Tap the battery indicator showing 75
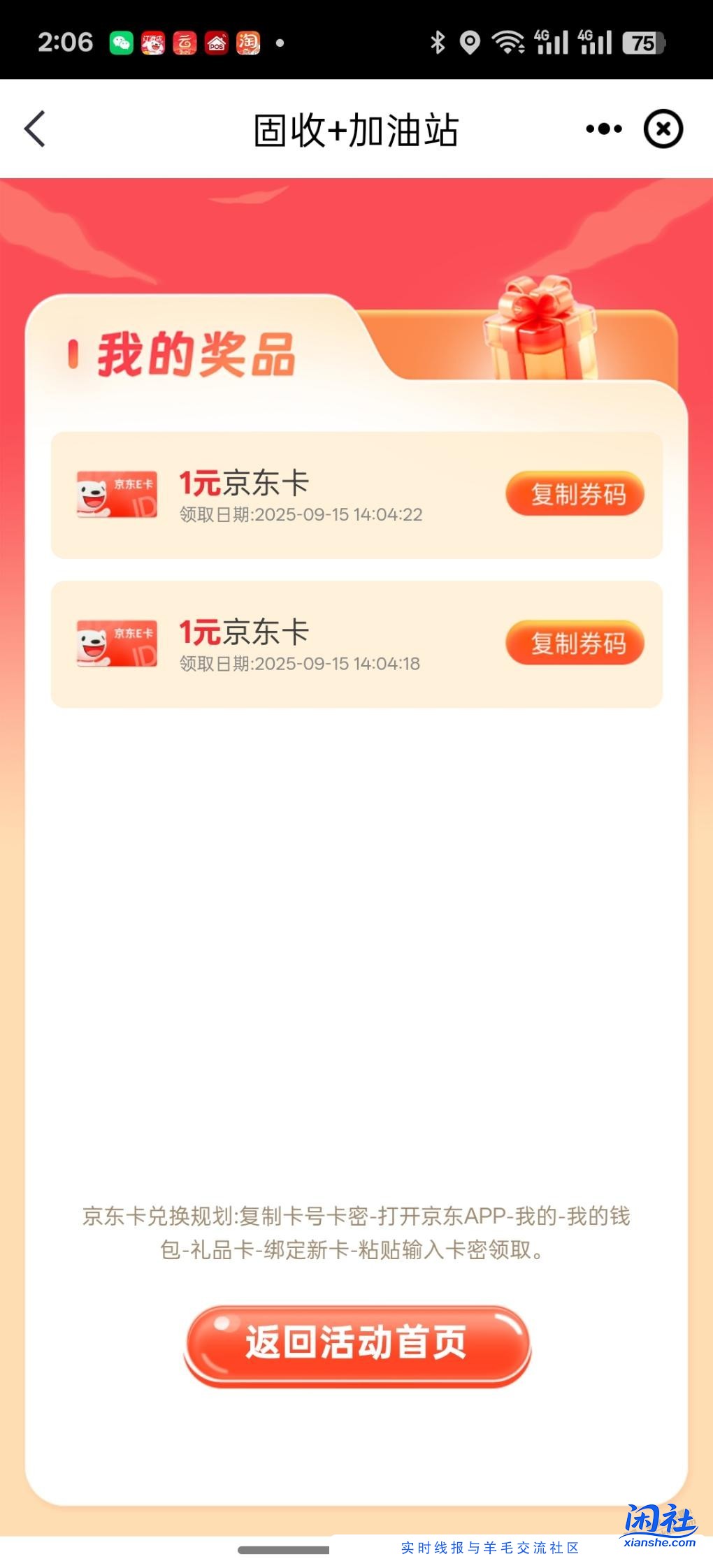 click(644, 42)
